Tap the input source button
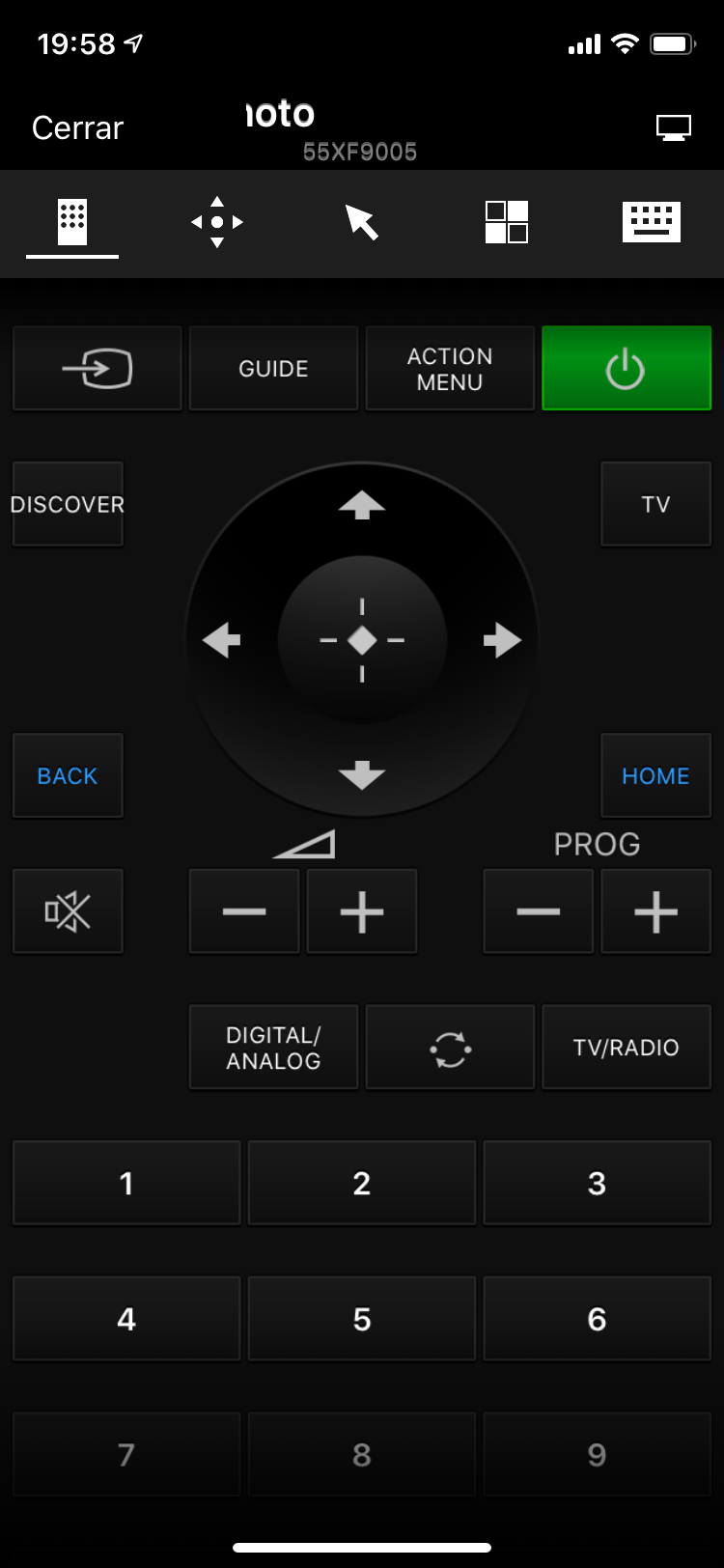Image resolution: width=724 pixels, height=1568 pixels. click(x=97, y=369)
